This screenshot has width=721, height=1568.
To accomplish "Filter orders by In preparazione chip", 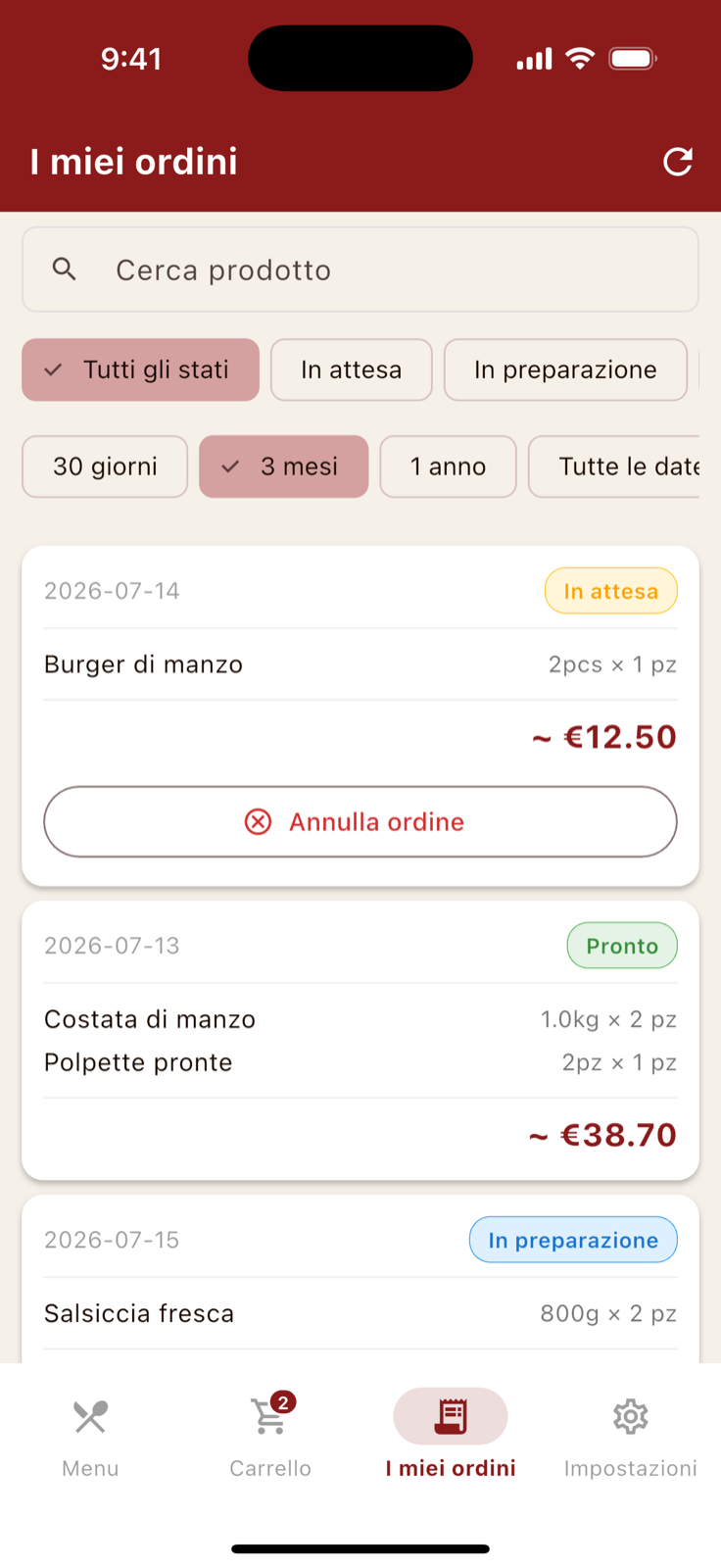I will (x=565, y=369).
